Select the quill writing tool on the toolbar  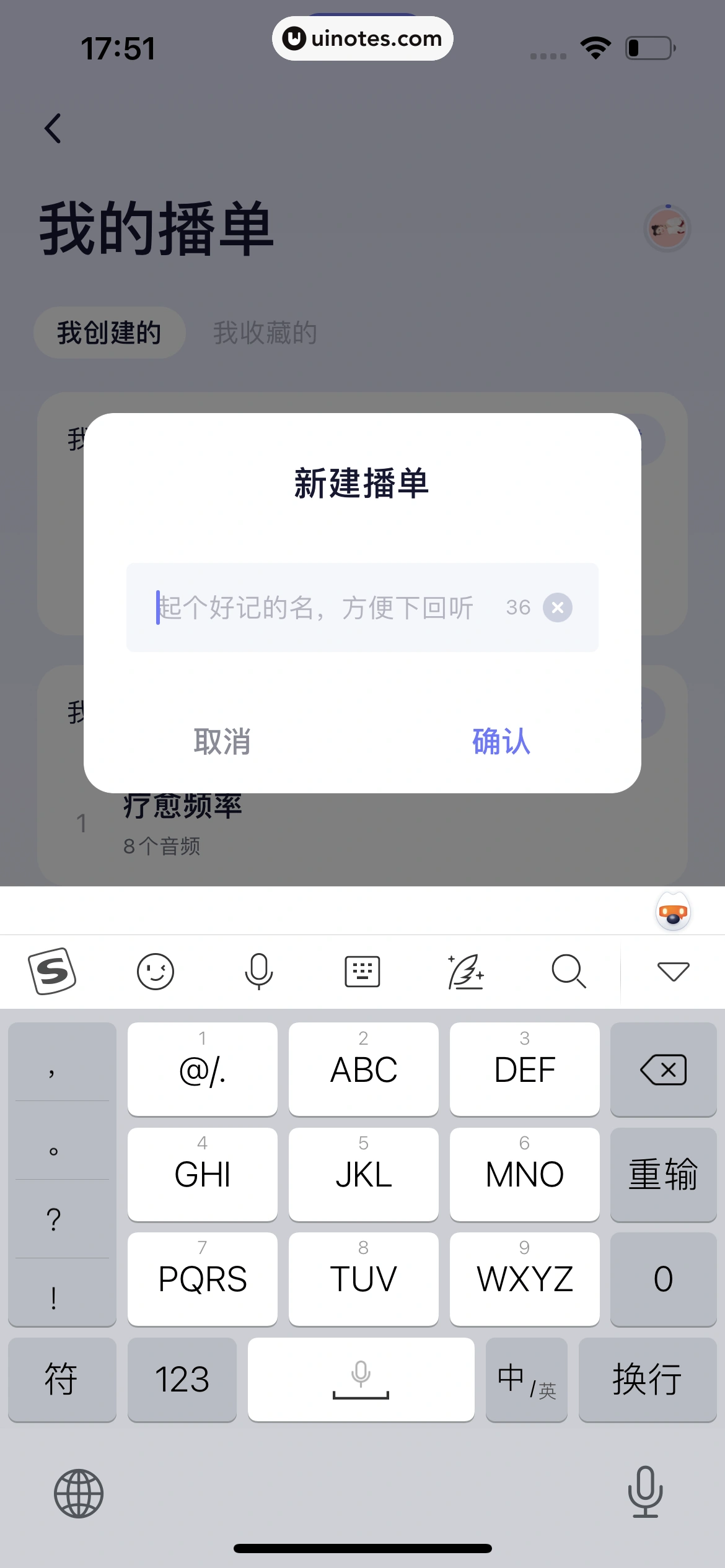[466, 971]
